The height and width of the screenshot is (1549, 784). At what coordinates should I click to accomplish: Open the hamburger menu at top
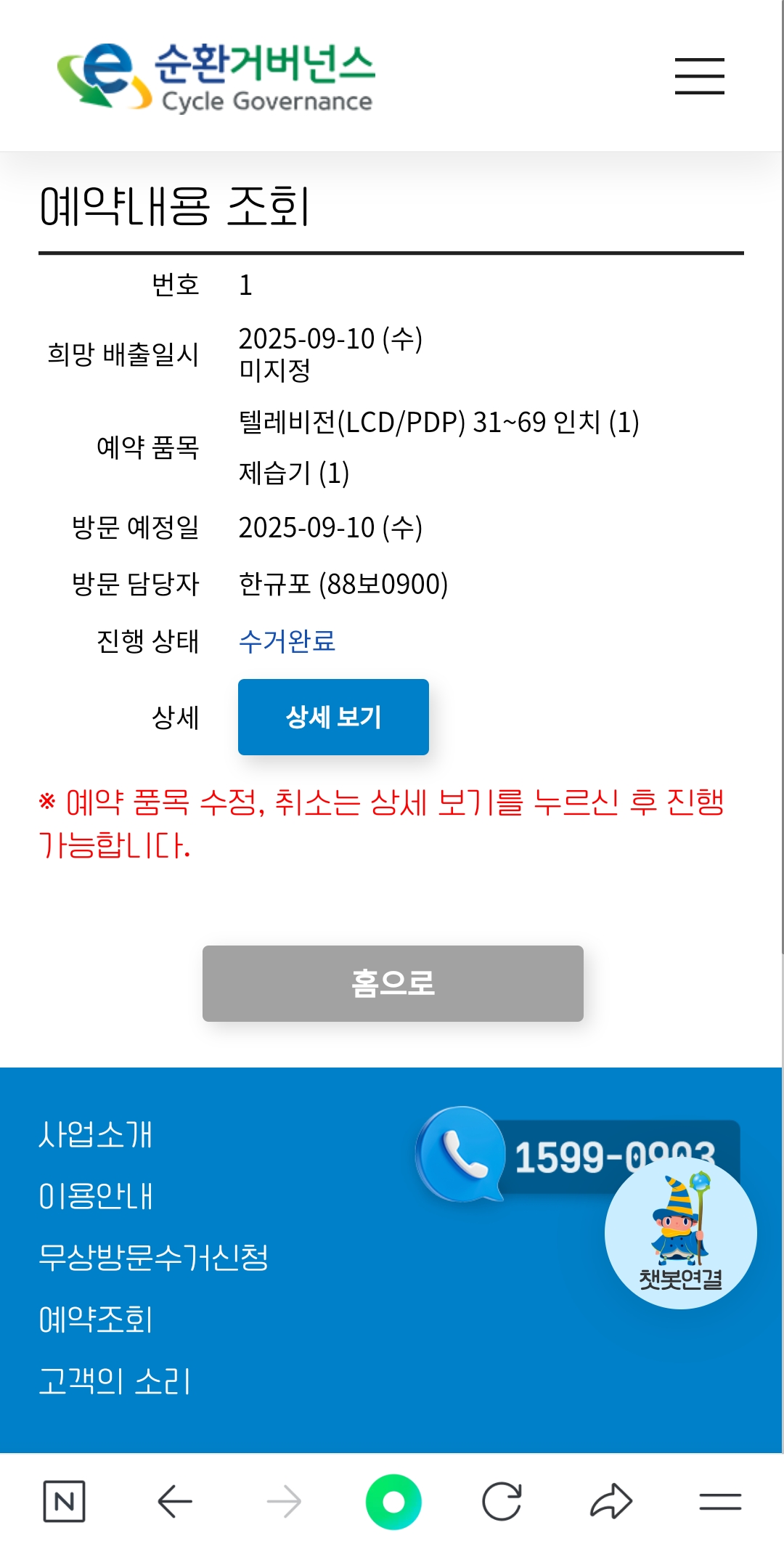(699, 76)
